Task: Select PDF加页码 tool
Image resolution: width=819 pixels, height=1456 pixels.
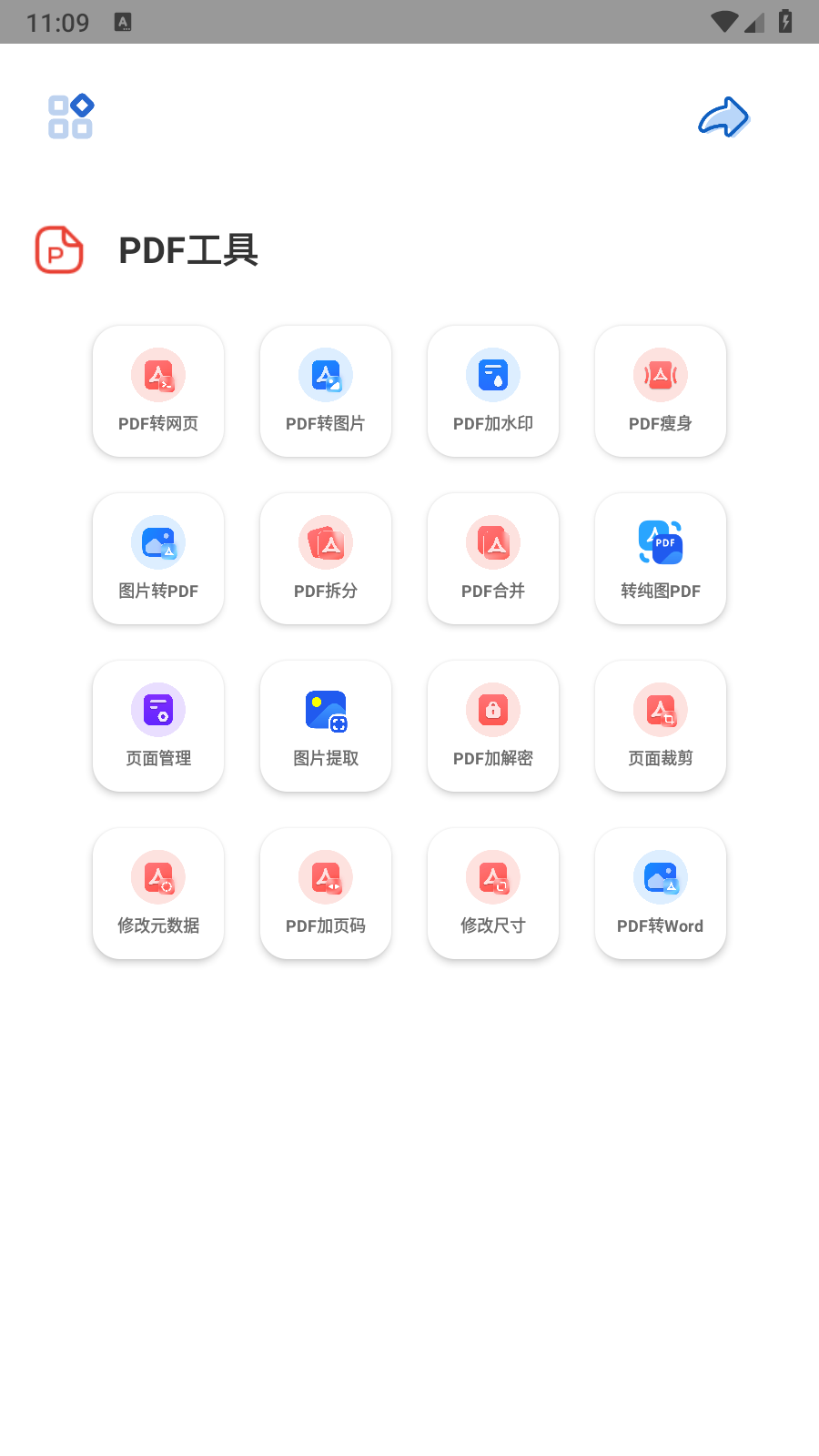Action: [326, 894]
